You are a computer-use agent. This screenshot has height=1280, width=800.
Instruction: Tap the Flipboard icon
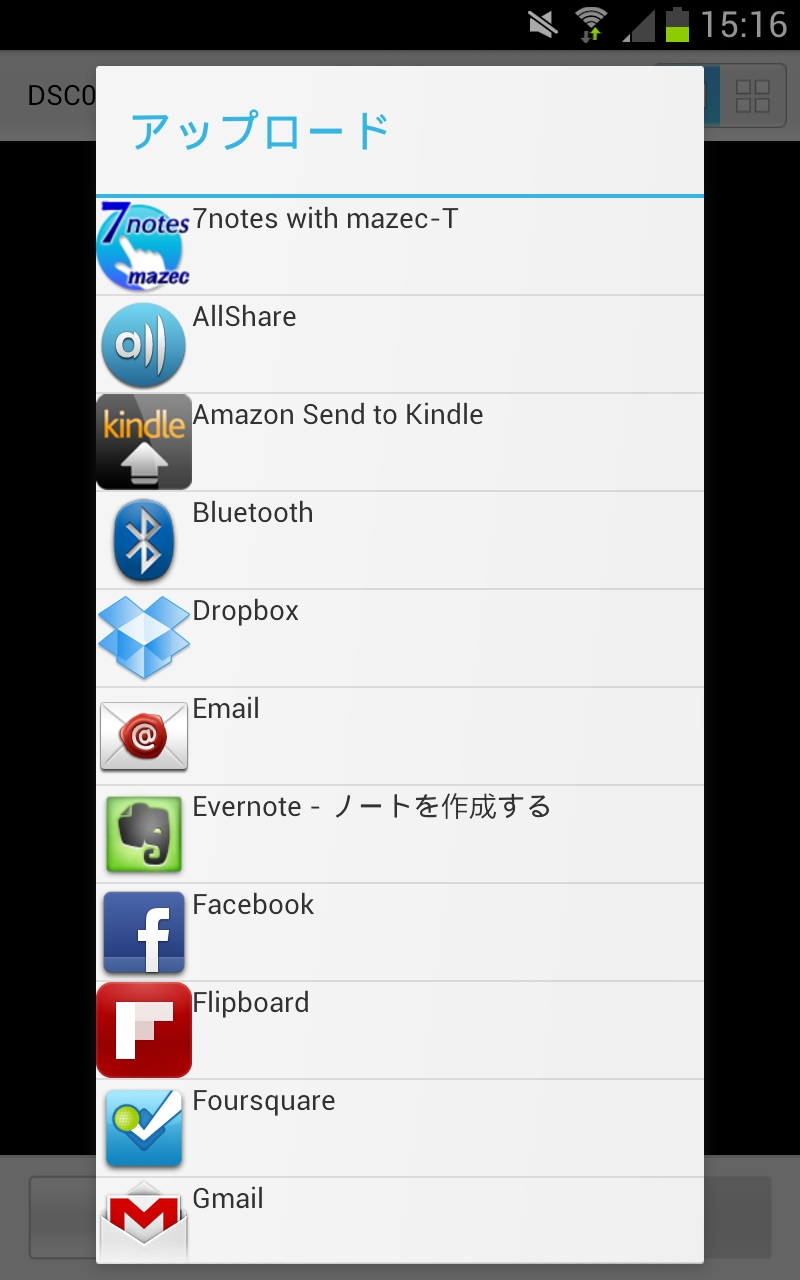pos(143,1029)
